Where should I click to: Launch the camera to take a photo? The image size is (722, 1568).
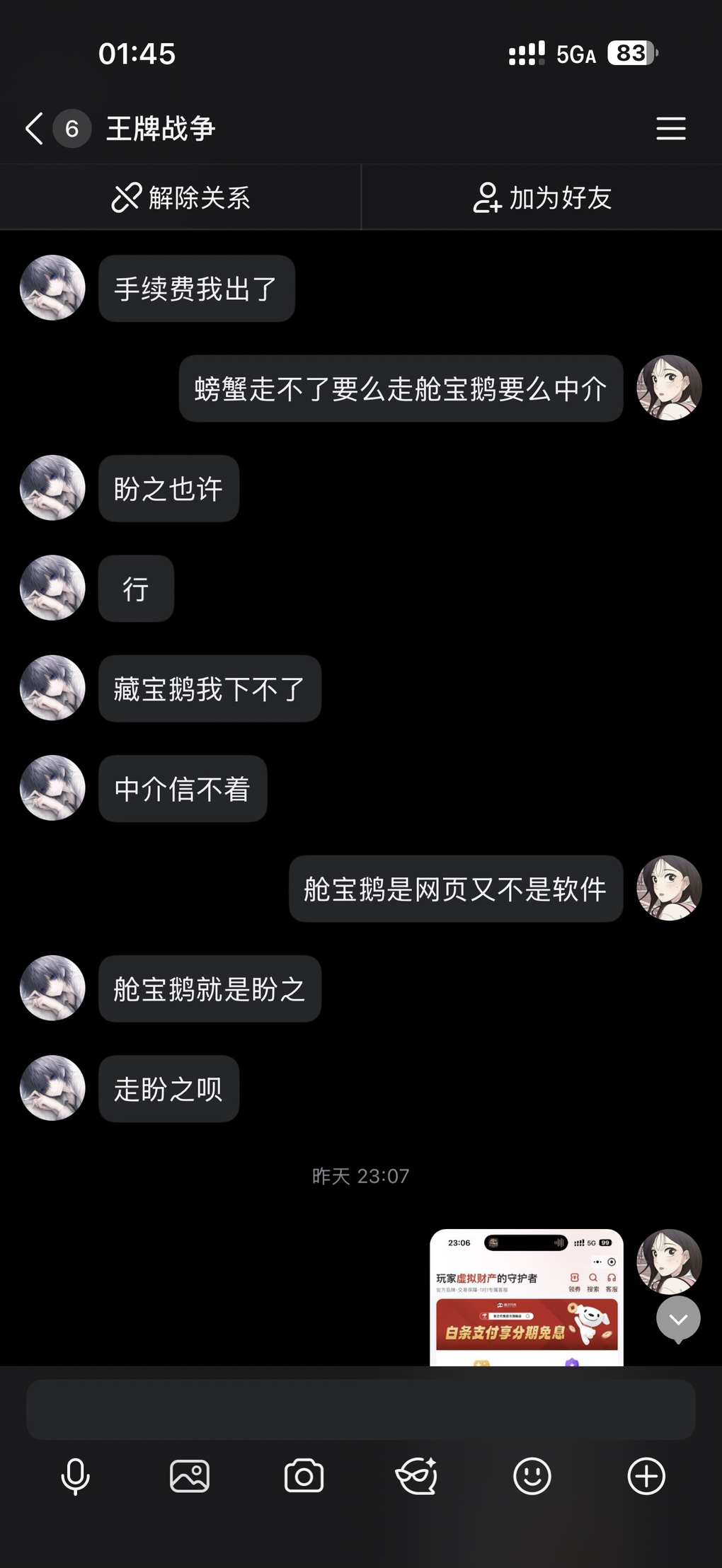point(304,1477)
